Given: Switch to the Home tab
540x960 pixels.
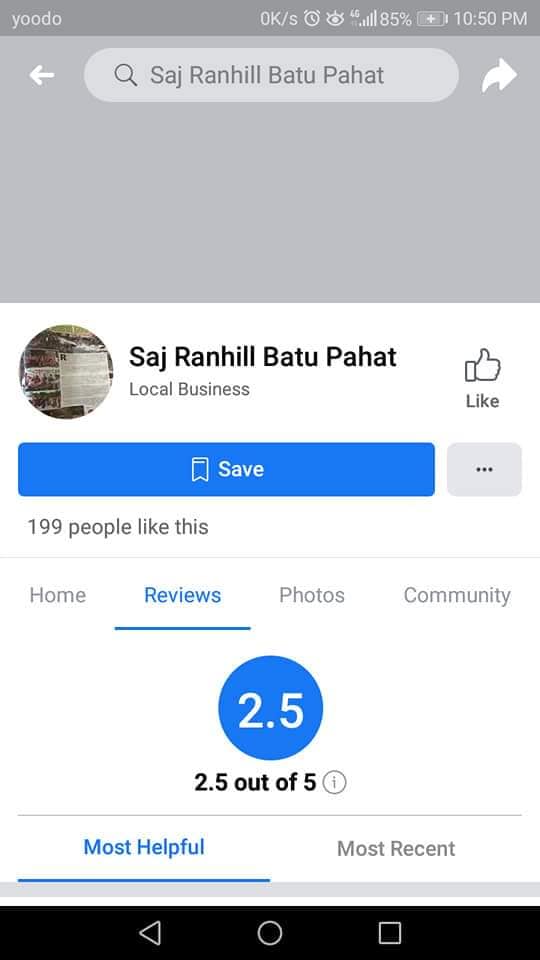Looking at the screenshot, I should click(58, 595).
